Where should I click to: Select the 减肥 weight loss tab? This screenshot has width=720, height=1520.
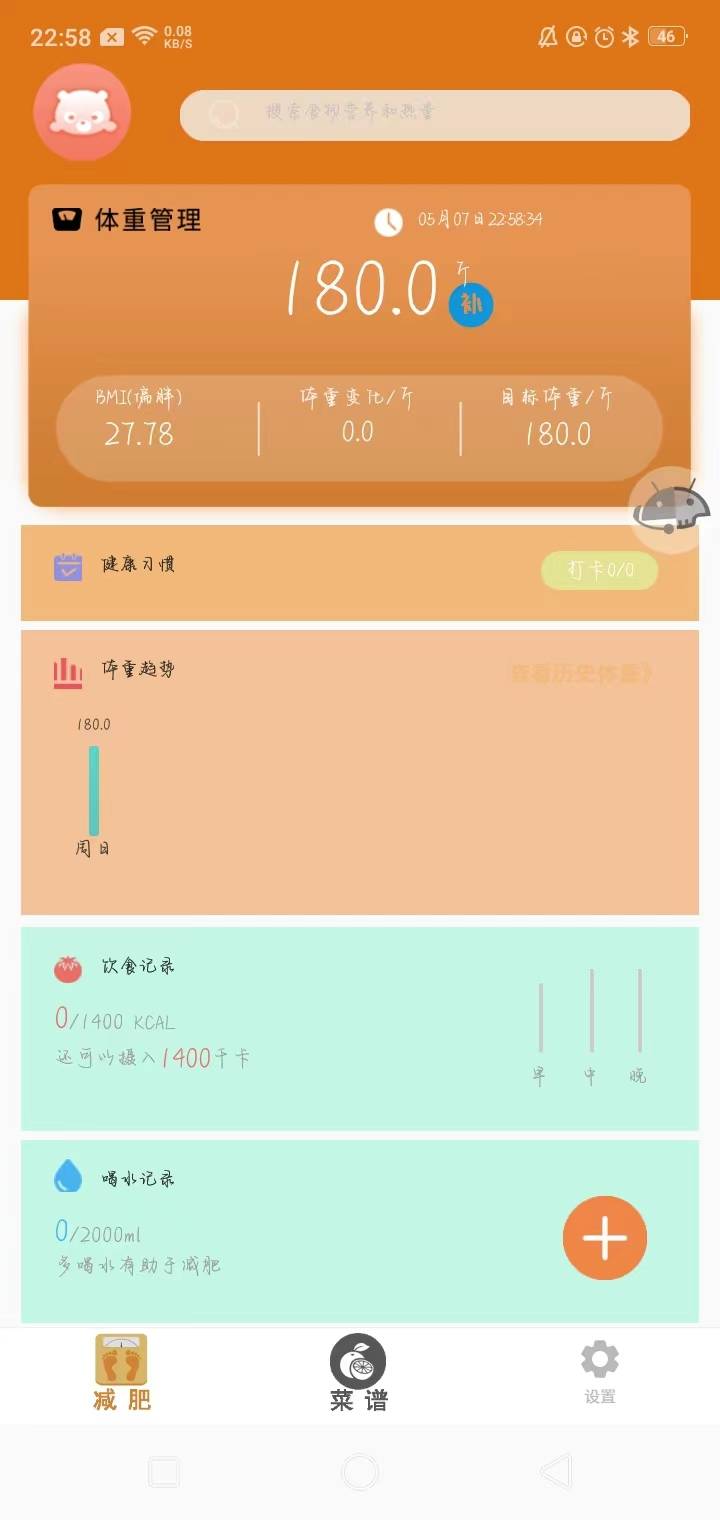(x=121, y=1374)
